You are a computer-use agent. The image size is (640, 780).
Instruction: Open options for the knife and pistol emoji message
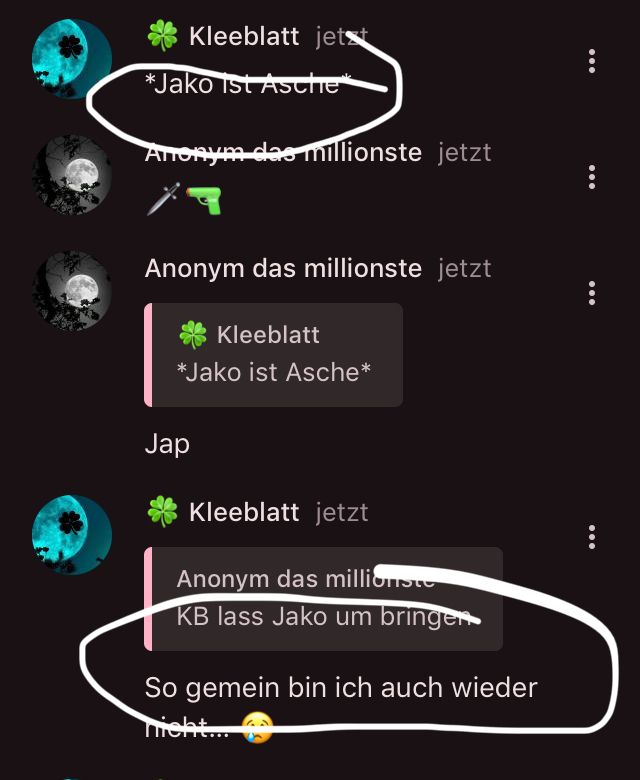point(592,177)
